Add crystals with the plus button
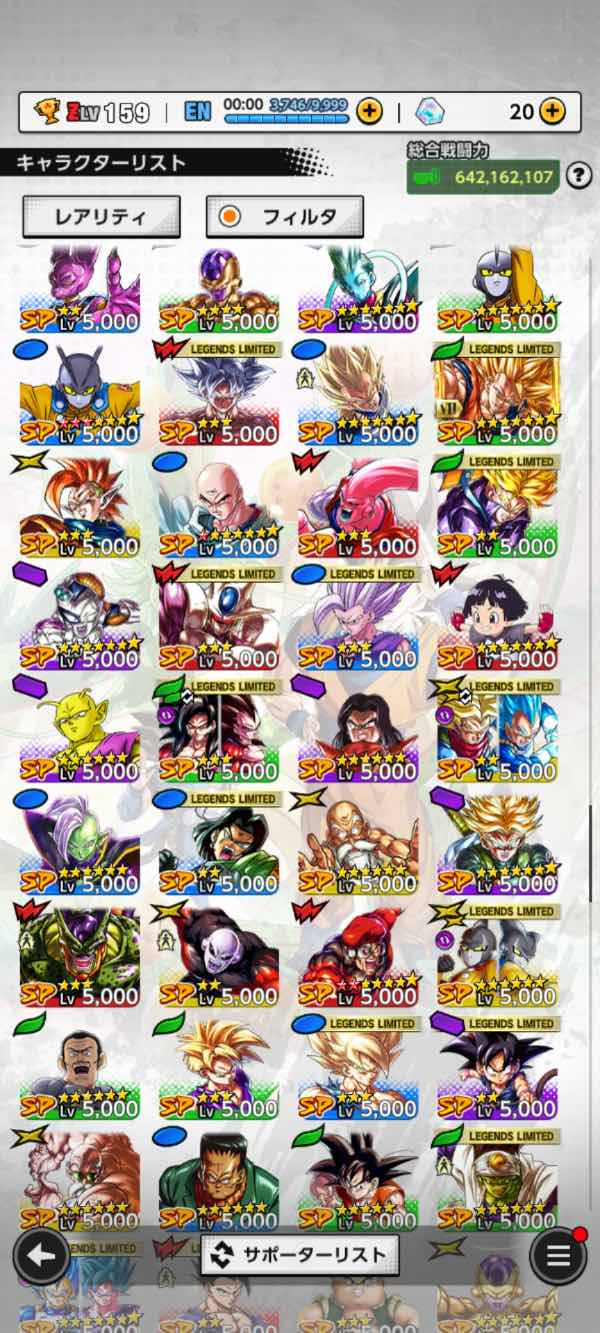The width and height of the screenshot is (600, 1333). coord(552,111)
